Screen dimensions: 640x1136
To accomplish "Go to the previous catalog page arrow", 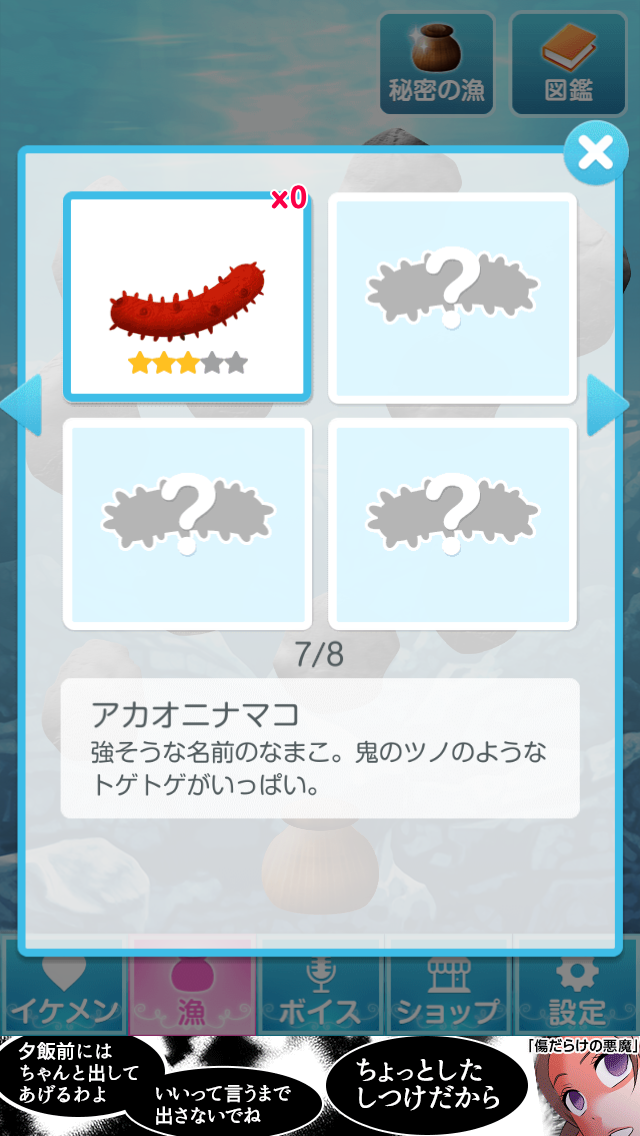I will click(x=20, y=405).
